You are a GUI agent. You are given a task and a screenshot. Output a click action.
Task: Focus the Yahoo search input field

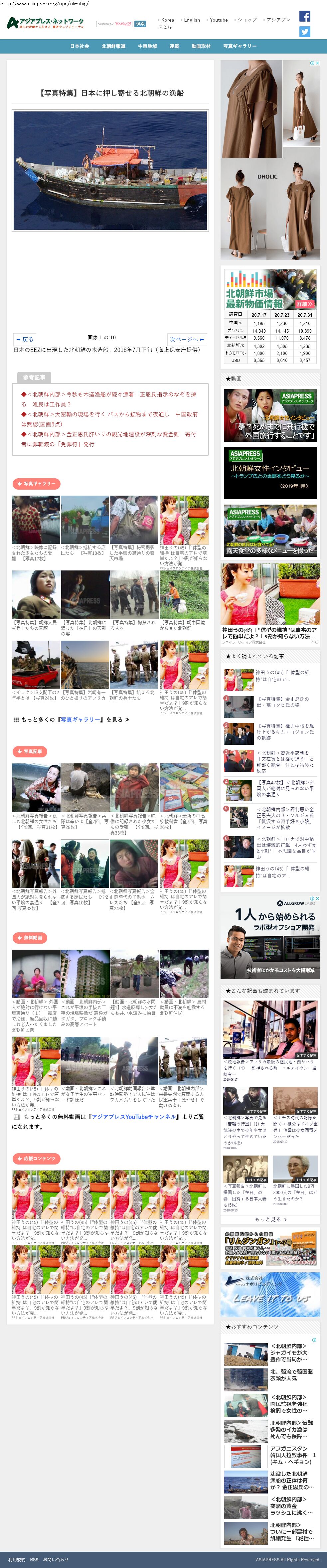click(x=114, y=24)
